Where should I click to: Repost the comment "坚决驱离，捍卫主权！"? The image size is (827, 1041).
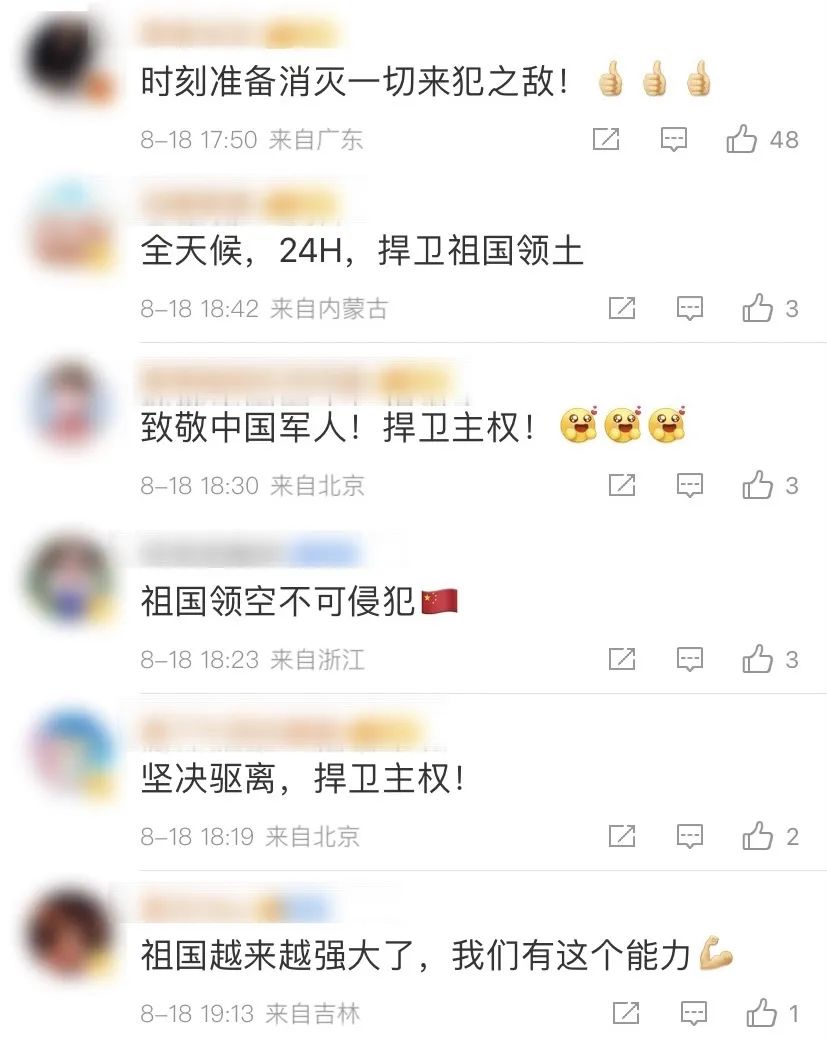(x=622, y=836)
